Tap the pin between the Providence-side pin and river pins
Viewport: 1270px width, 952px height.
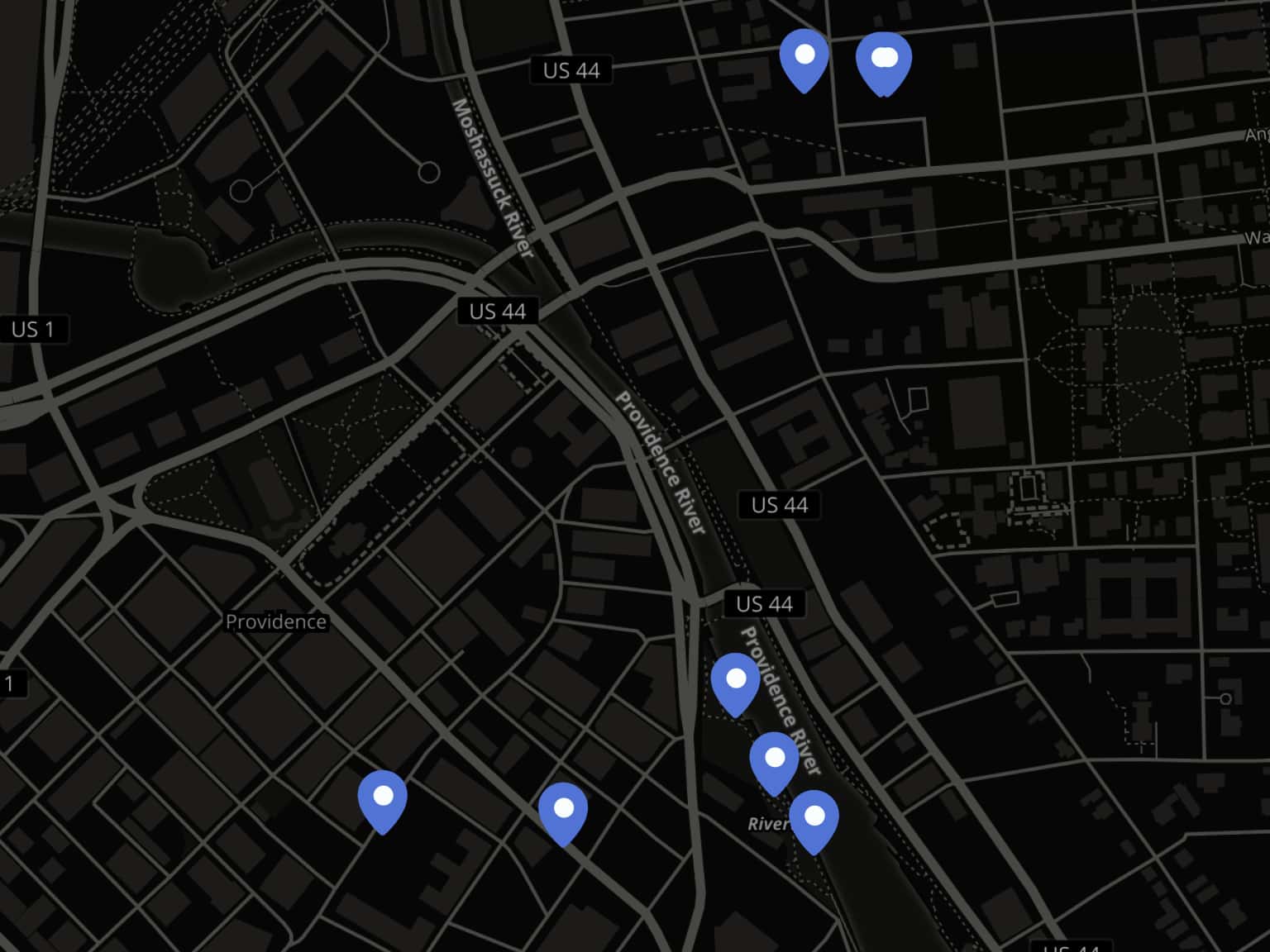[563, 812]
